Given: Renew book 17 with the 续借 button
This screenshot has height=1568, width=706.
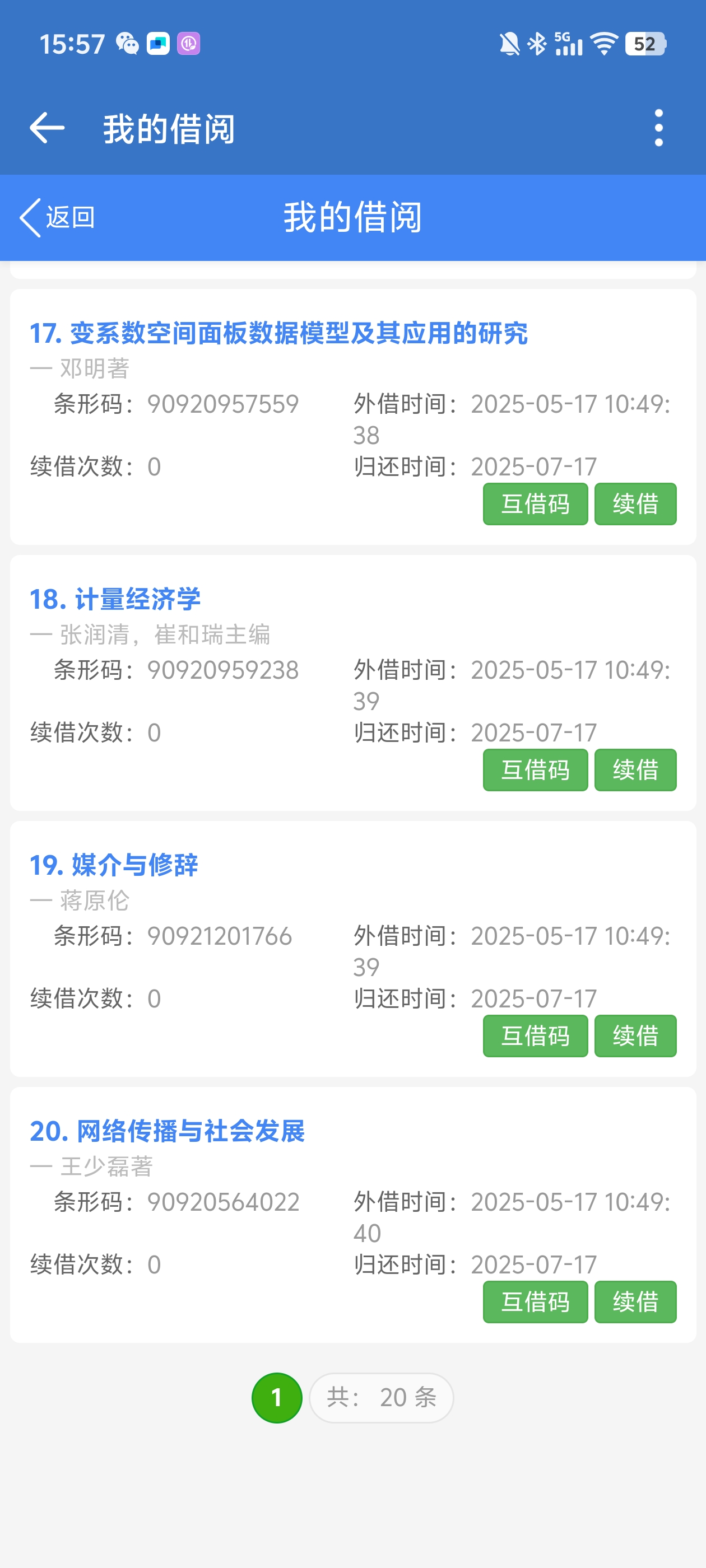Looking at the screenshot, I should [635, 504].
